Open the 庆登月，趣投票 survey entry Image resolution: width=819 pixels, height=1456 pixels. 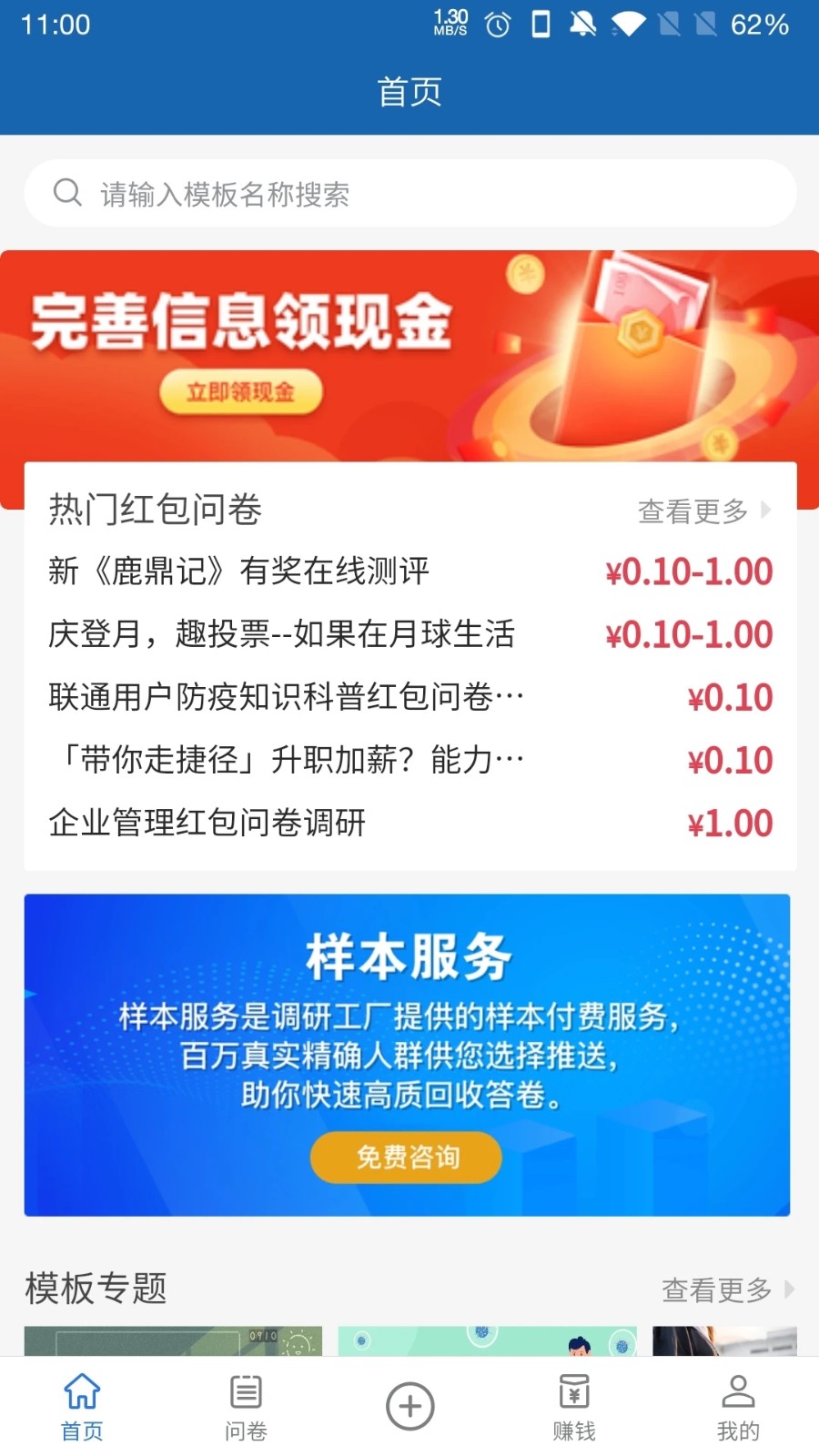click(280, 634)
